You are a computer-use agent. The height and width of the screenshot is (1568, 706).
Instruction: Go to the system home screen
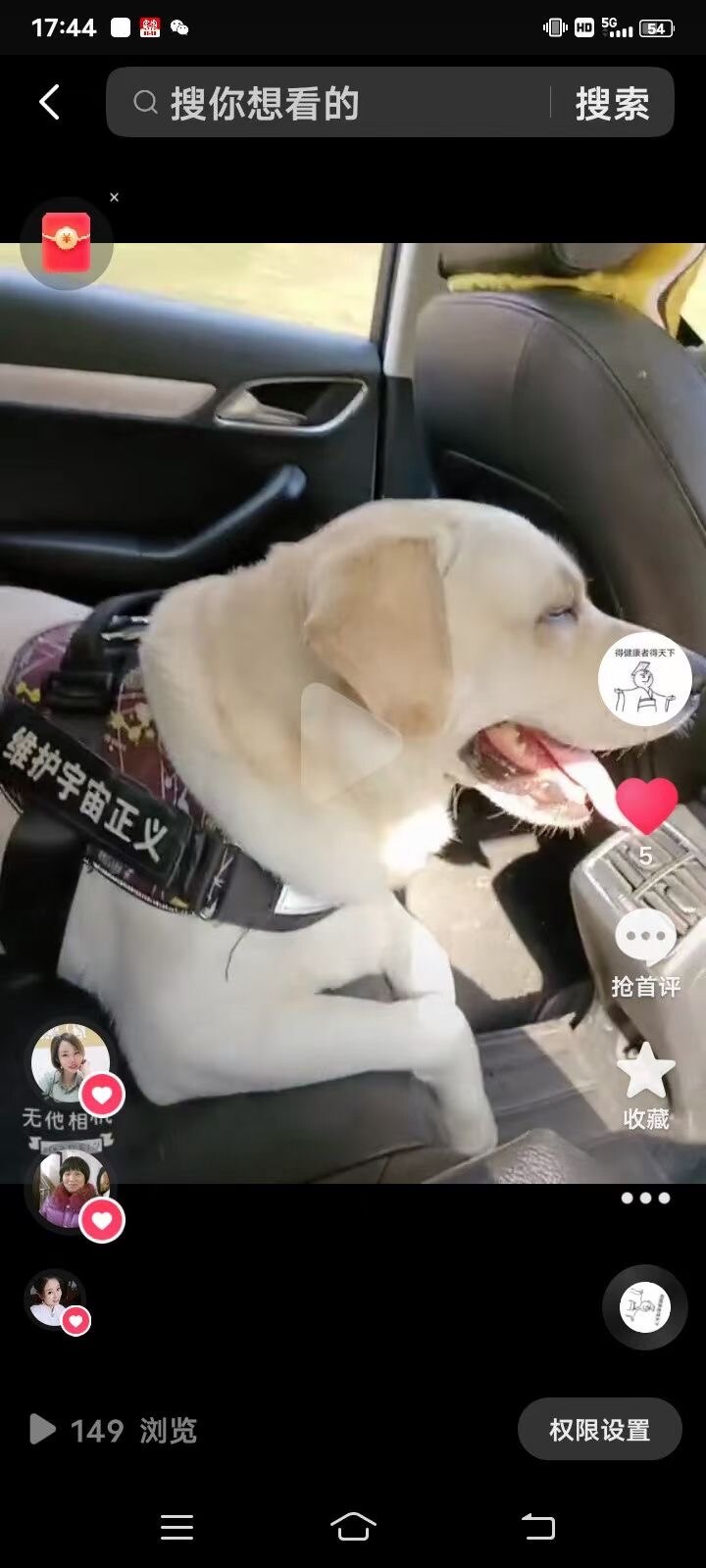coord(353,1526)
